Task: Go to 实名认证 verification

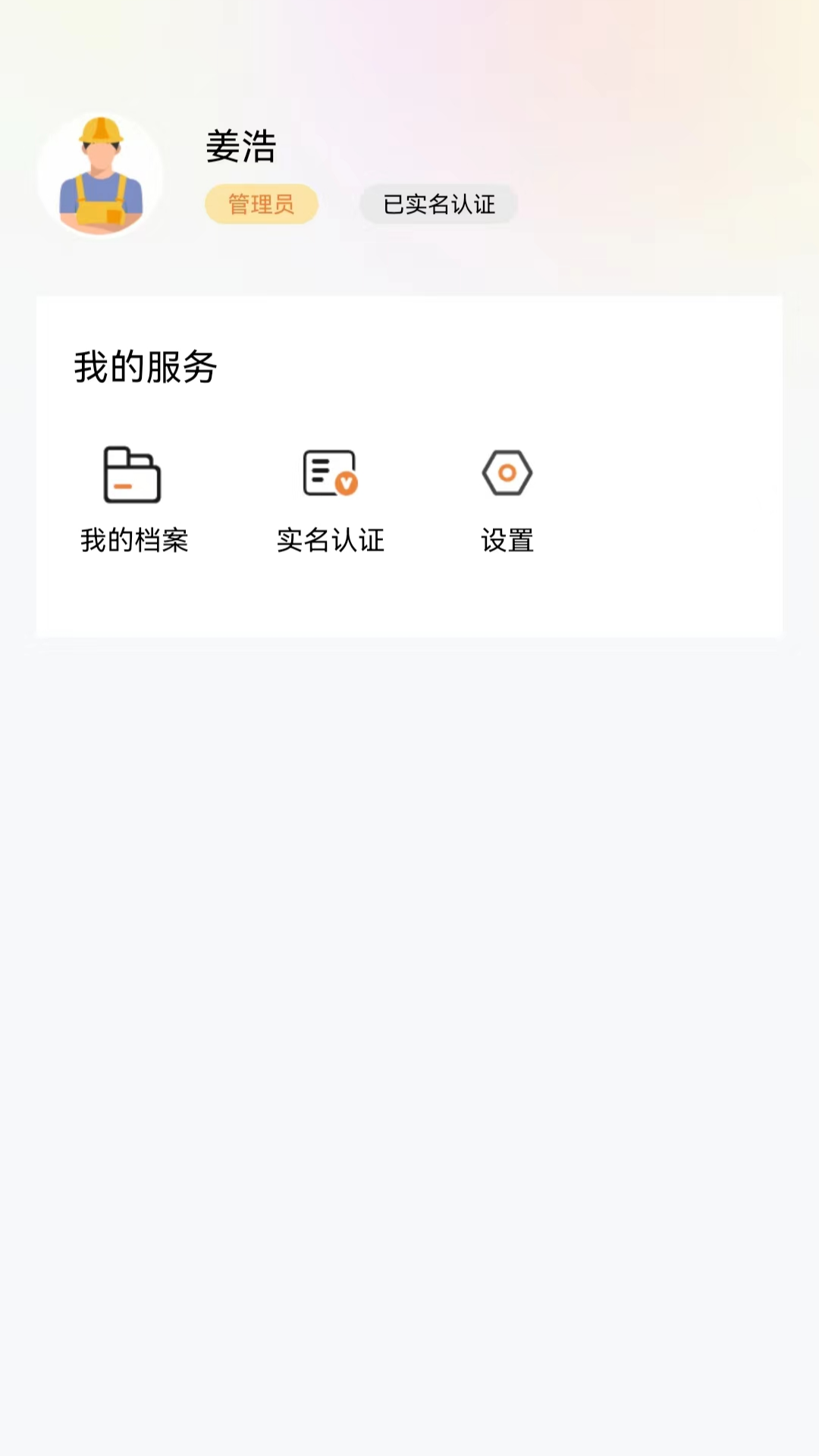Action: (331, 497)
